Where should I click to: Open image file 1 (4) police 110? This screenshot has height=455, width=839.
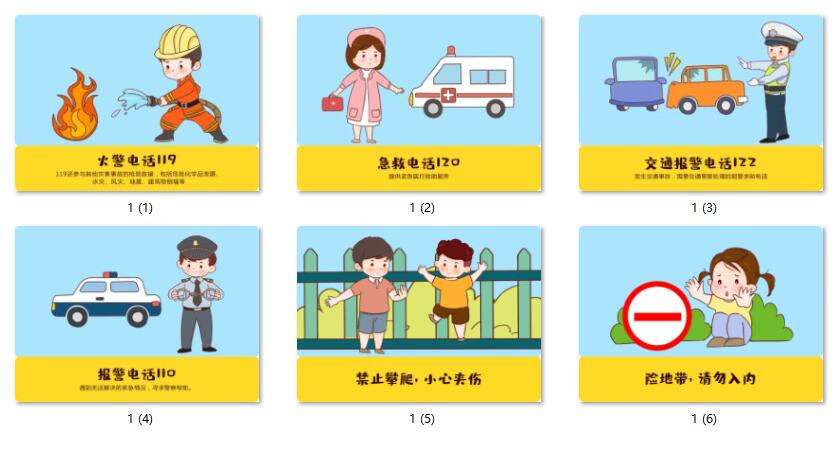click(x=138, y=314)
